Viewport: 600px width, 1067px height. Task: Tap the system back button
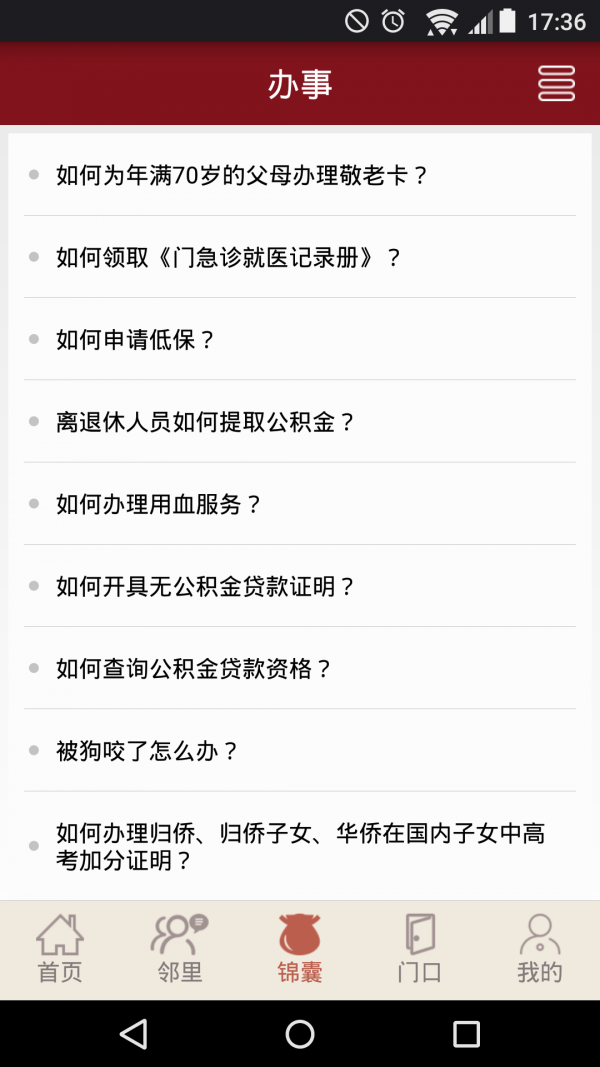click(133, 1034)
